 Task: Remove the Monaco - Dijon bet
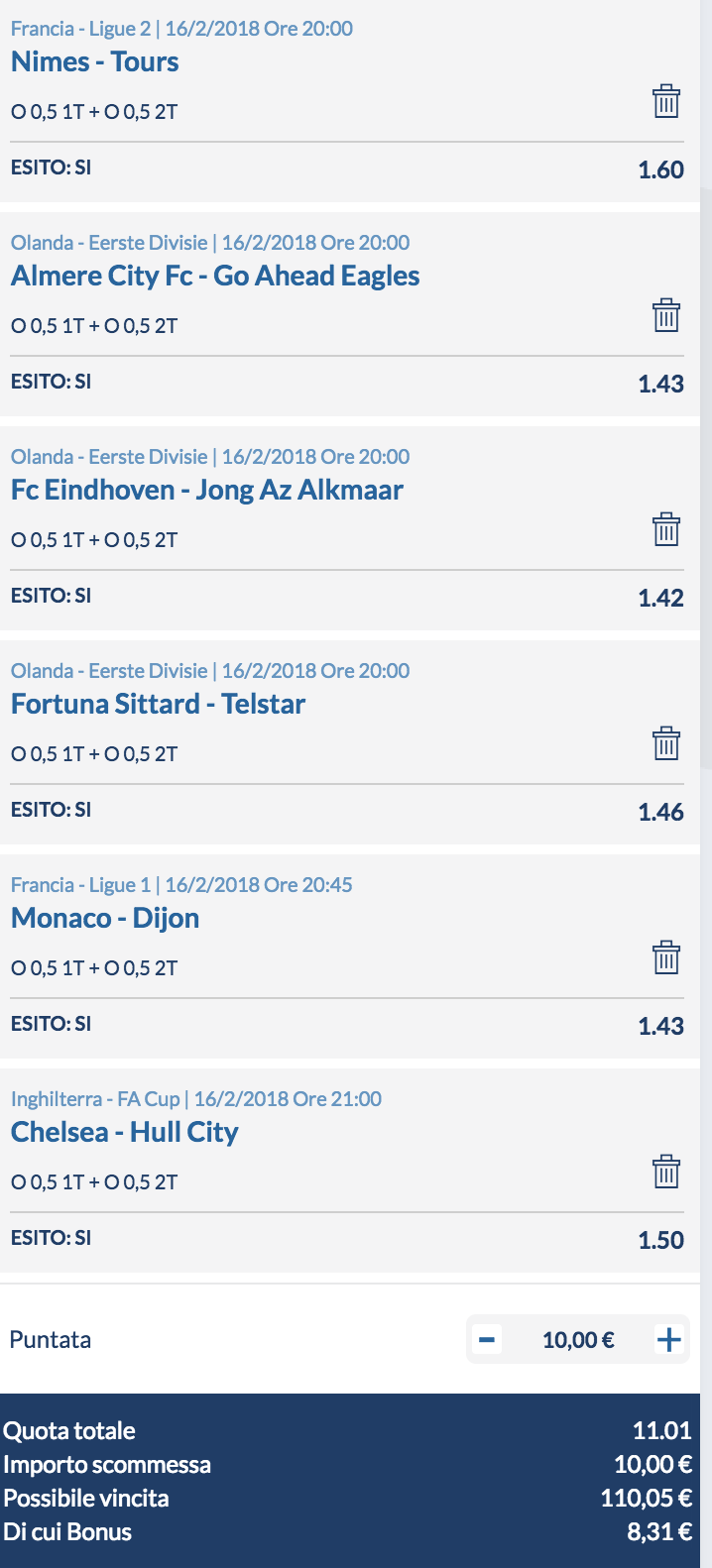(666, 957)
